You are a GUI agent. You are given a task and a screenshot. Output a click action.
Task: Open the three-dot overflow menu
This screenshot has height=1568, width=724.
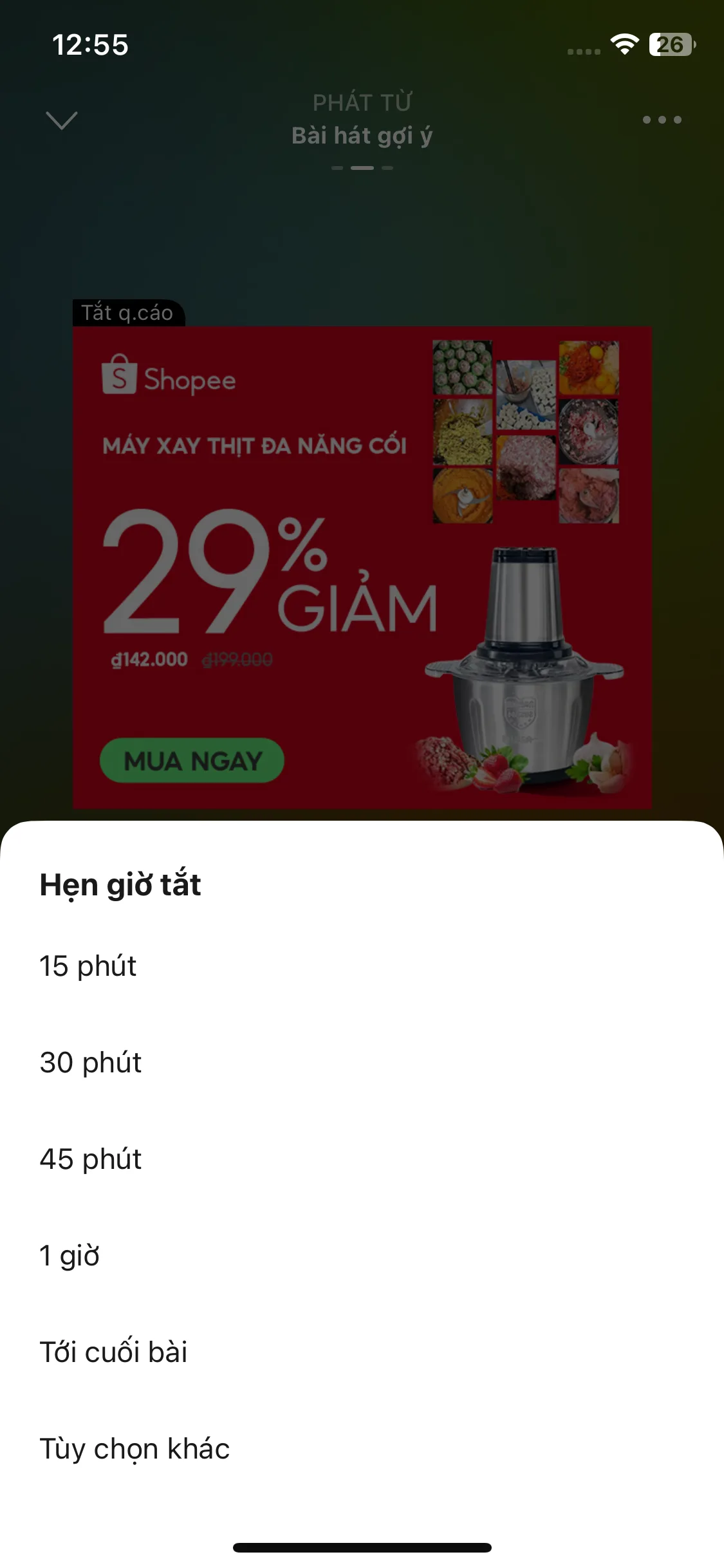point(662,120)
